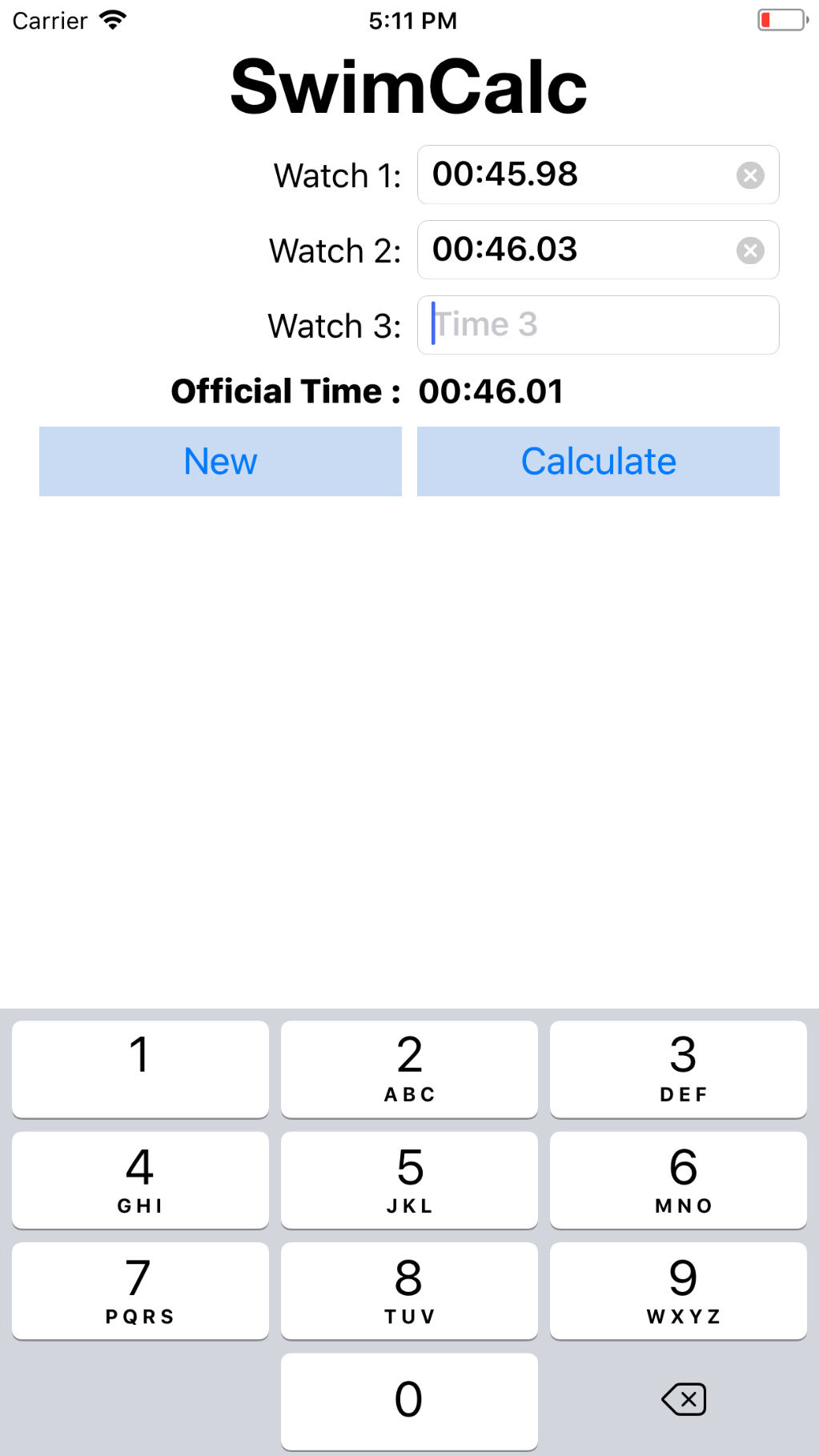Tap Calculate to compute official time
The height and width of the screenshot is (1456, 819).
click(598, 461)
